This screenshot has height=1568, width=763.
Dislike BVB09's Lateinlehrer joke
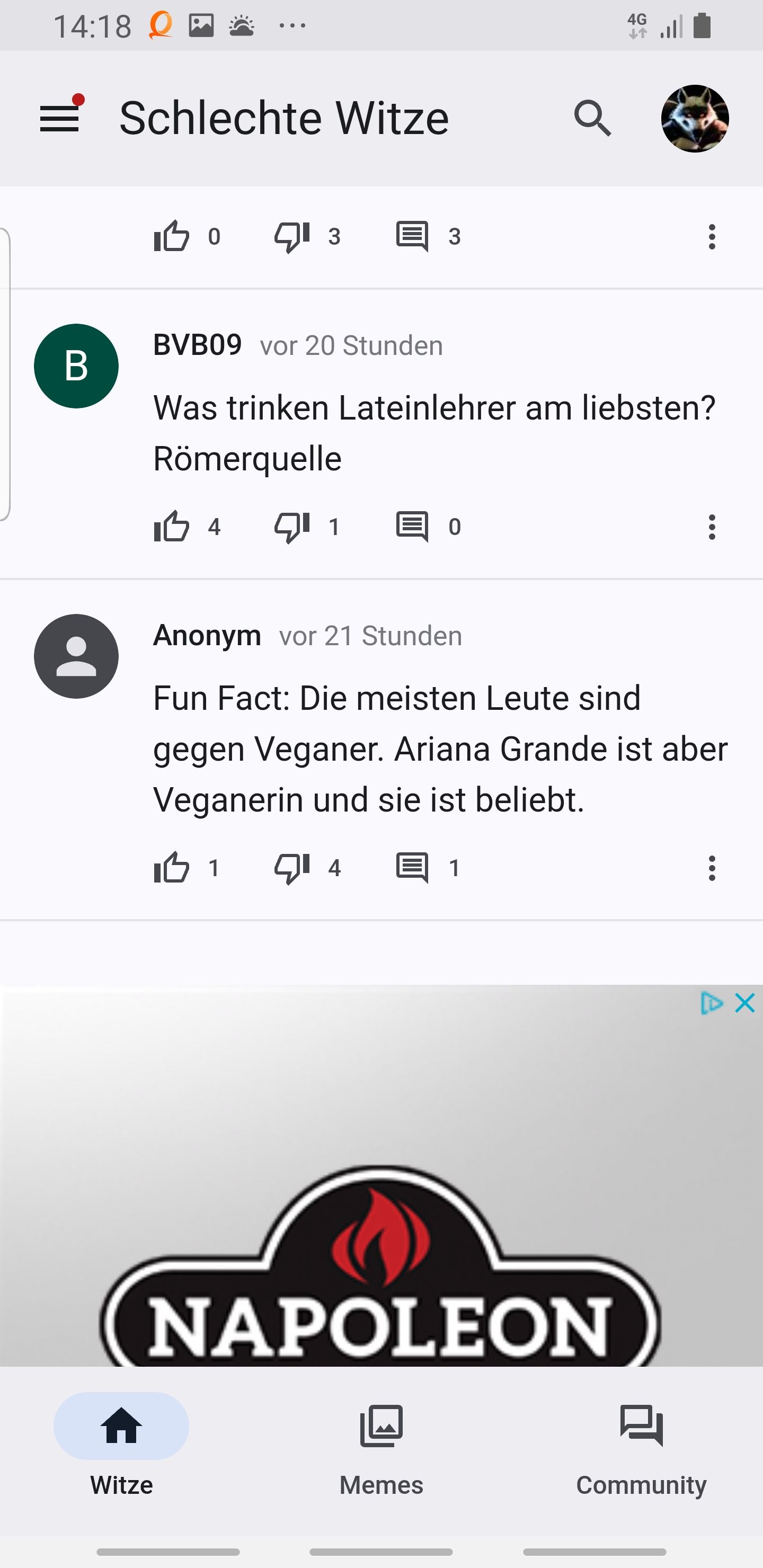[292, 527]
